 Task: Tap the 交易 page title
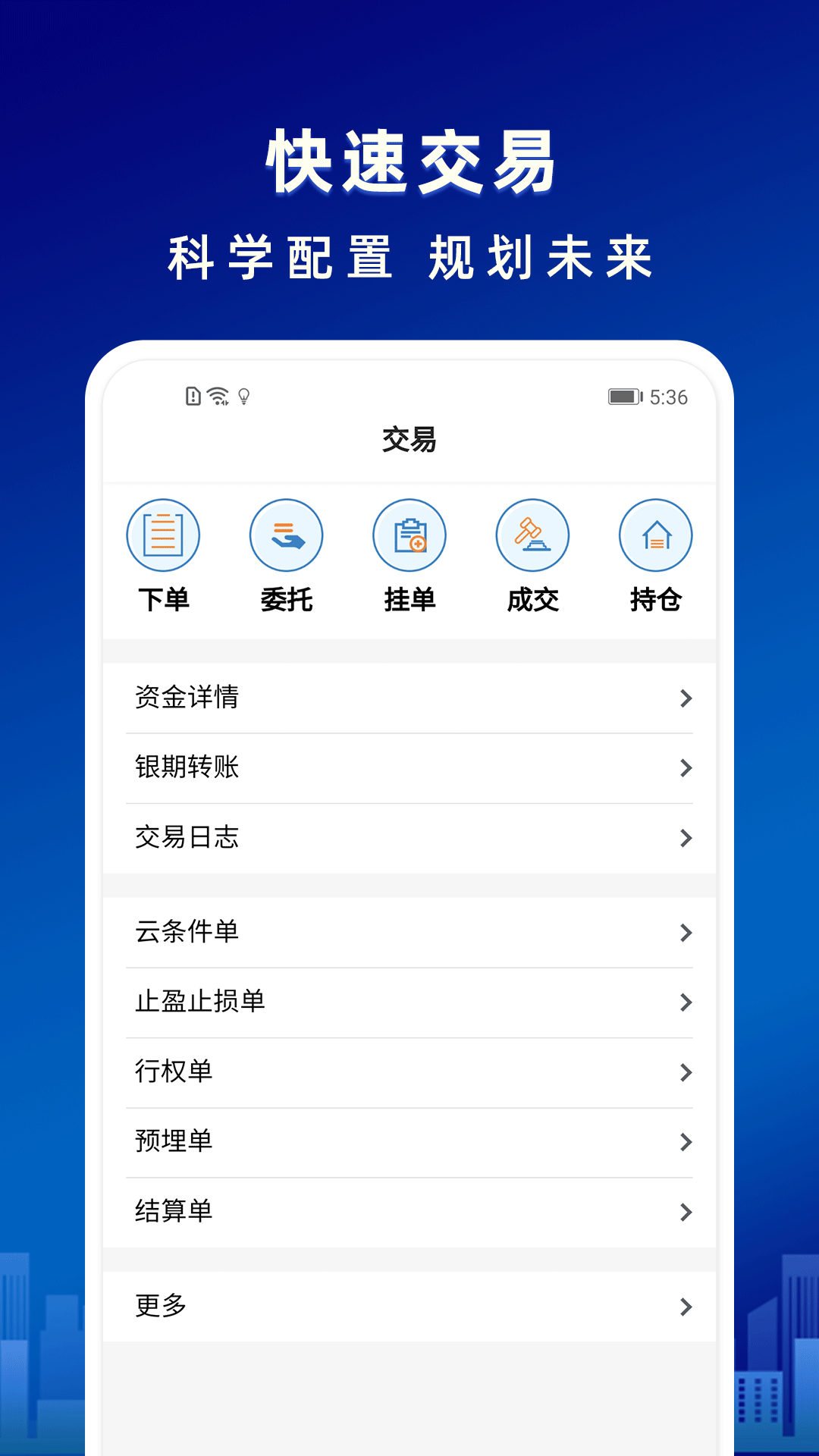pos(409,440)
